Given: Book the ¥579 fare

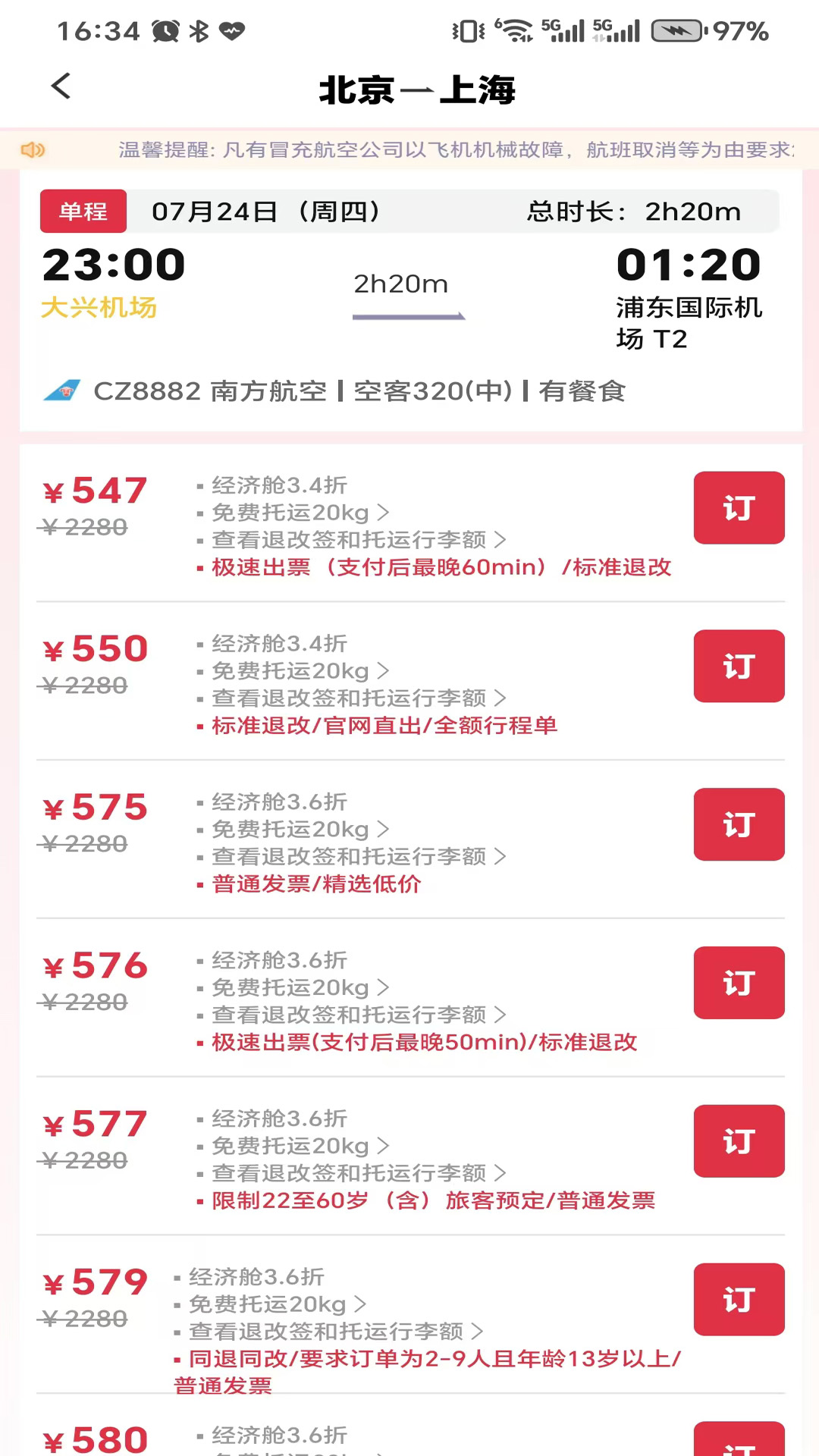Looking at the screenshot, I should click(739, 1298).
